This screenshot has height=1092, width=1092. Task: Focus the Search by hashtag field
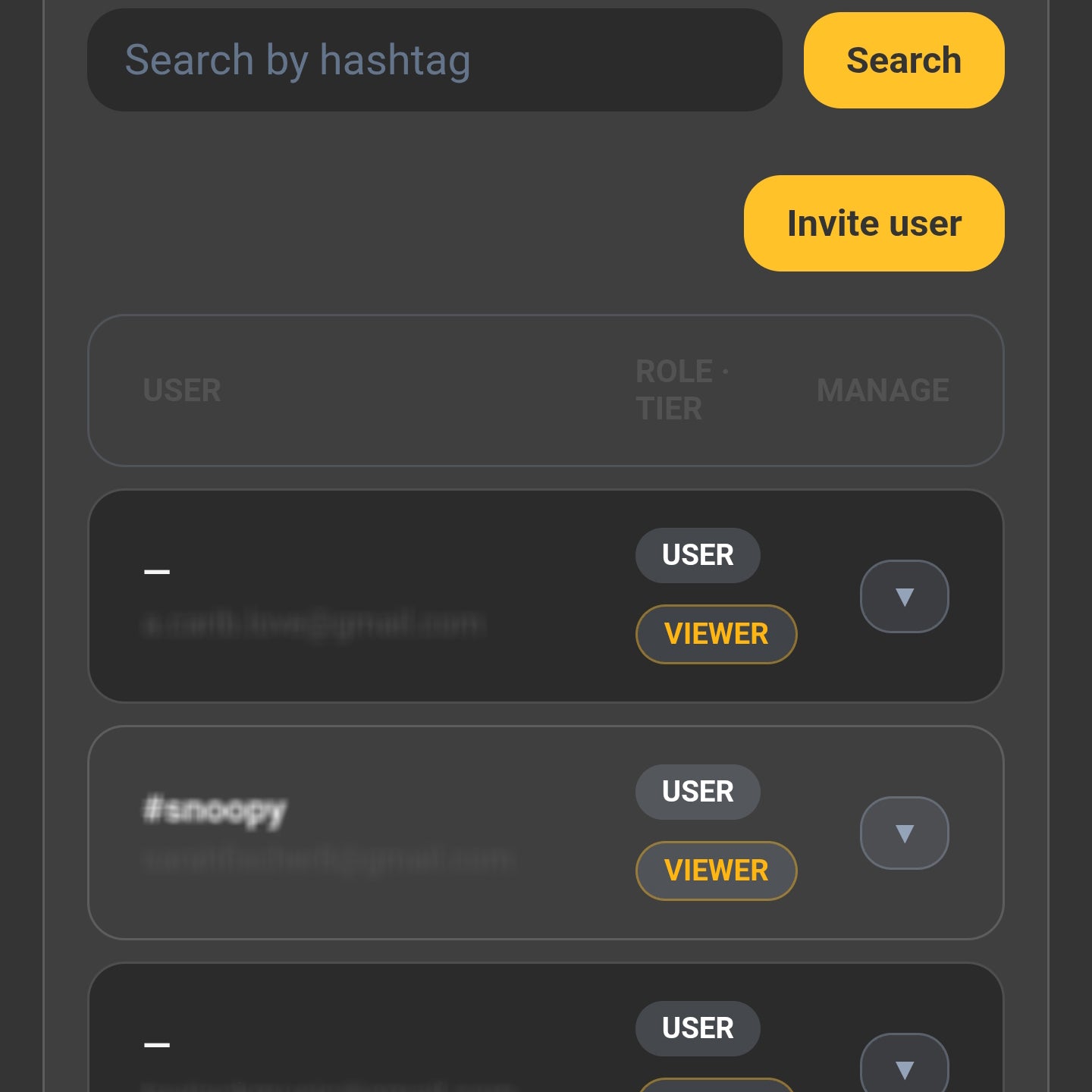(x=434, y=61)
